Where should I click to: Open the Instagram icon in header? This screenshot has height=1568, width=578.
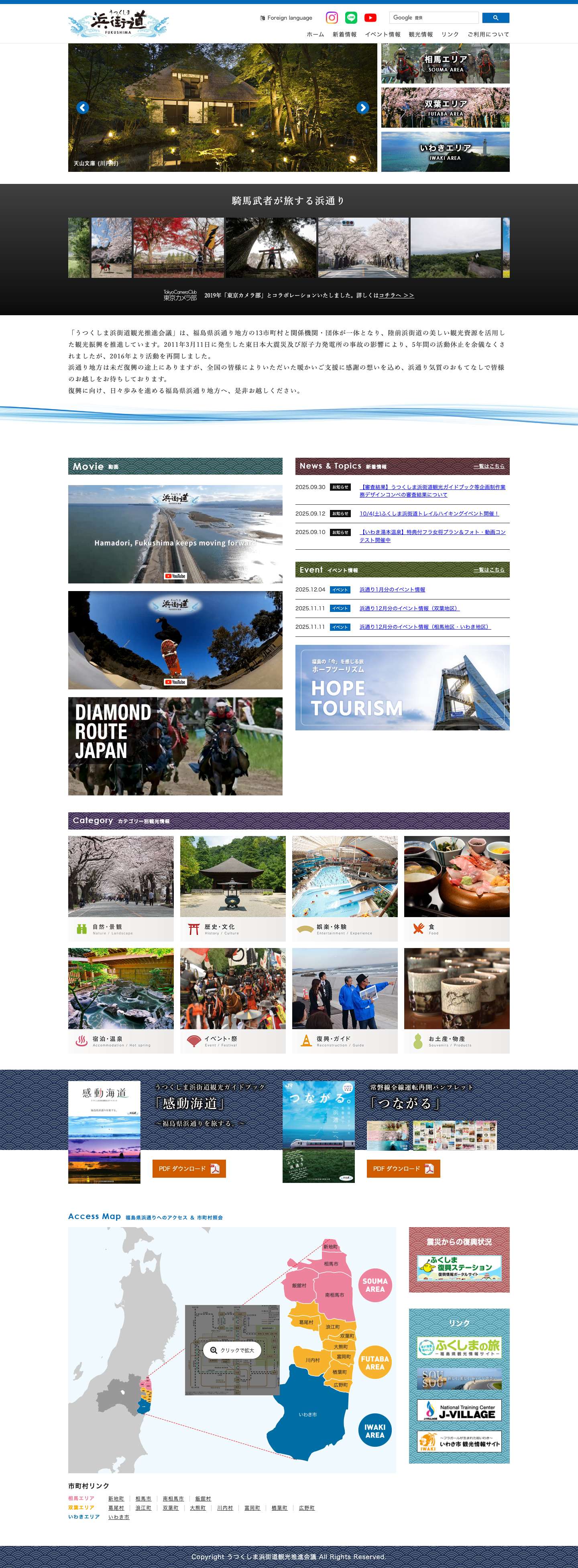332,18
